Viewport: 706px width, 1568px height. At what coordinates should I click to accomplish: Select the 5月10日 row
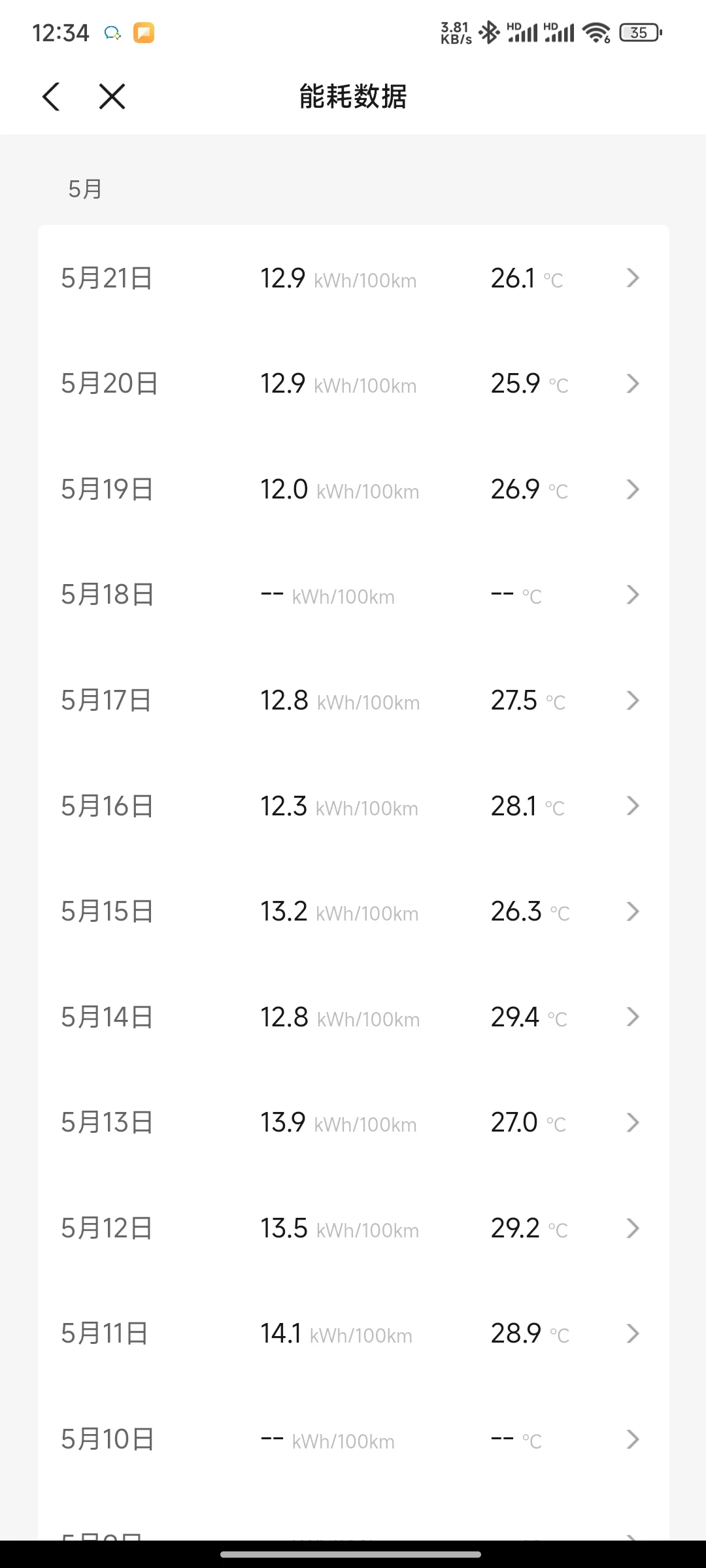pos(353,1439)
